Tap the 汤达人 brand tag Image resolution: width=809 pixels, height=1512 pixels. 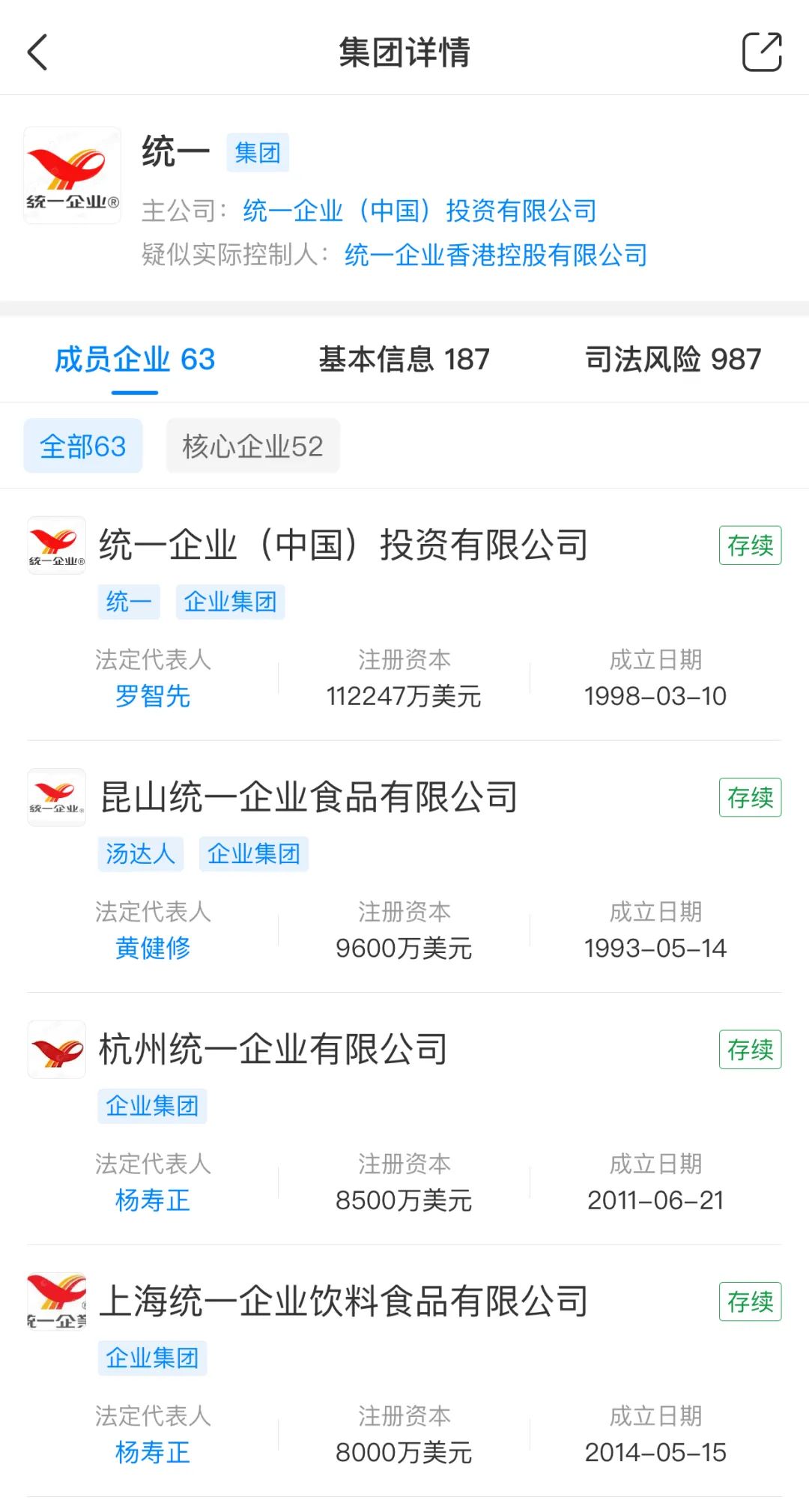(x=140, y=853)
